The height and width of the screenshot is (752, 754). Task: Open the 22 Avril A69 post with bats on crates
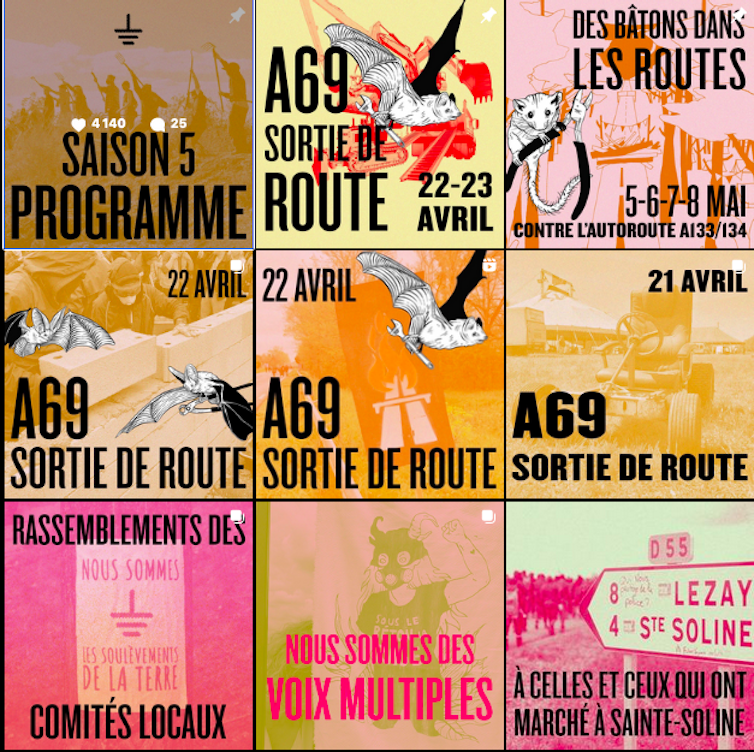coord(128,375)
